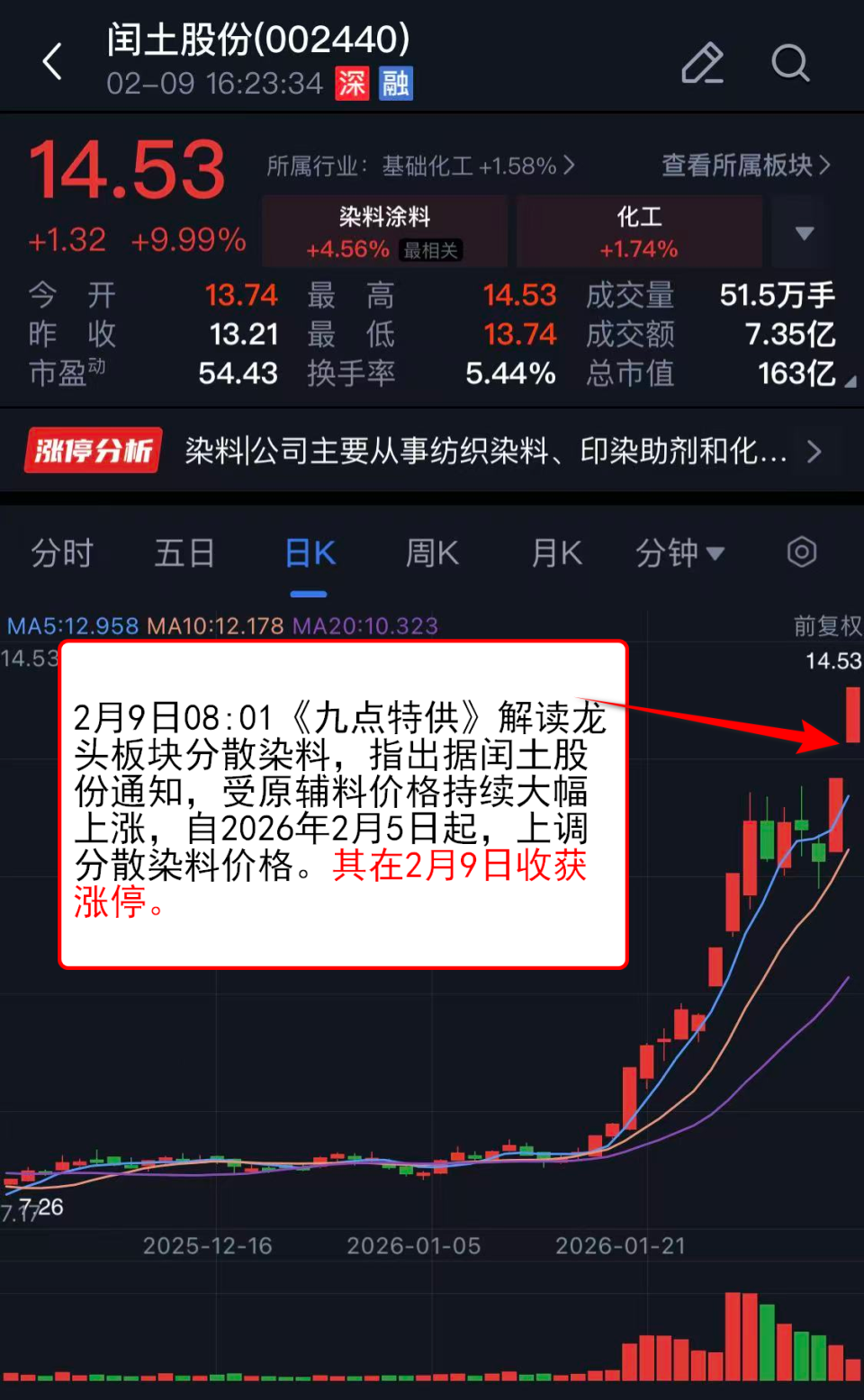Expand the sector list dropdown arrow
Screen dimensions: 864x1400
[802, 231]
